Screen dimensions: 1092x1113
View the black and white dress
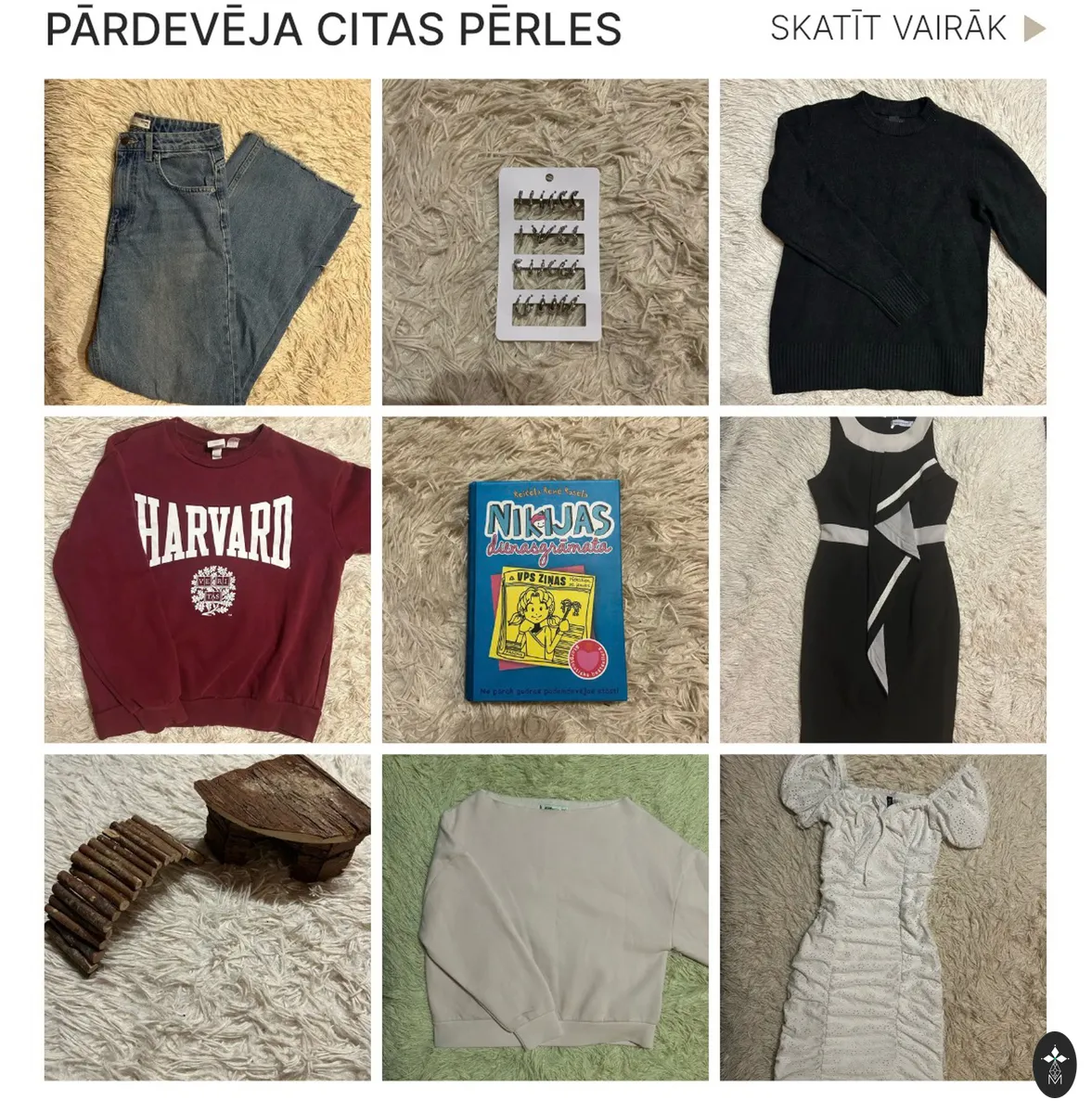883,580
